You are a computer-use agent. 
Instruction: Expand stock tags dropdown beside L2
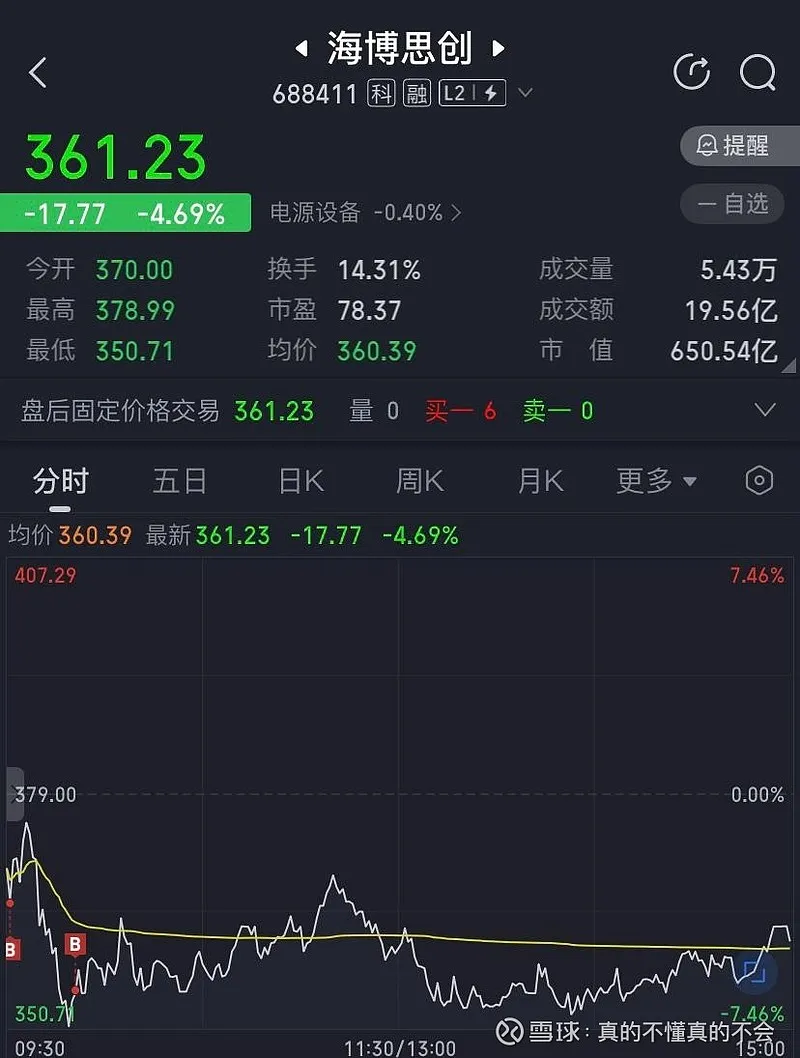[x=525, y=94]
